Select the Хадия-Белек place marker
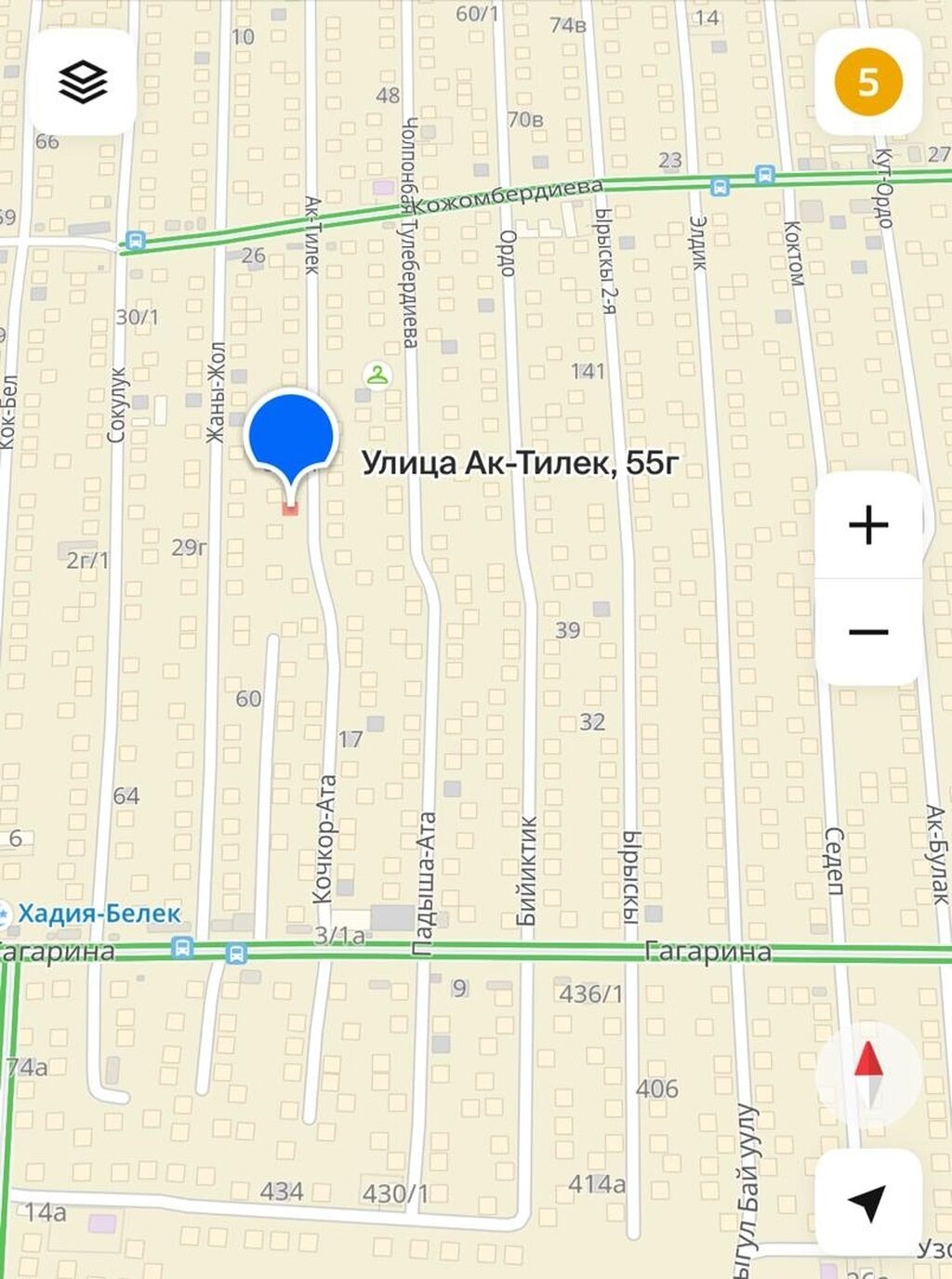Image resolution: width=952 pixels, height=1279 pixels. pos(6,915)
